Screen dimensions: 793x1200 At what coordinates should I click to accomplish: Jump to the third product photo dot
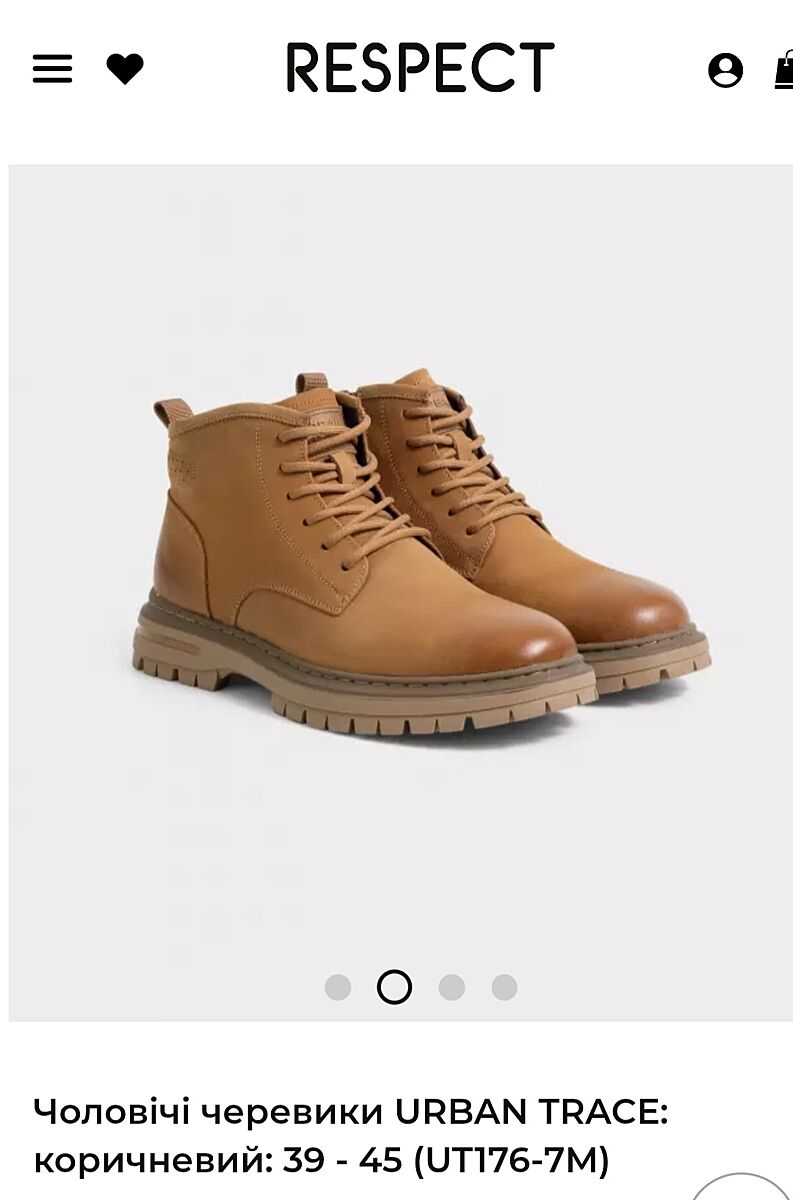pyautogui.click(x=452, y=988)
